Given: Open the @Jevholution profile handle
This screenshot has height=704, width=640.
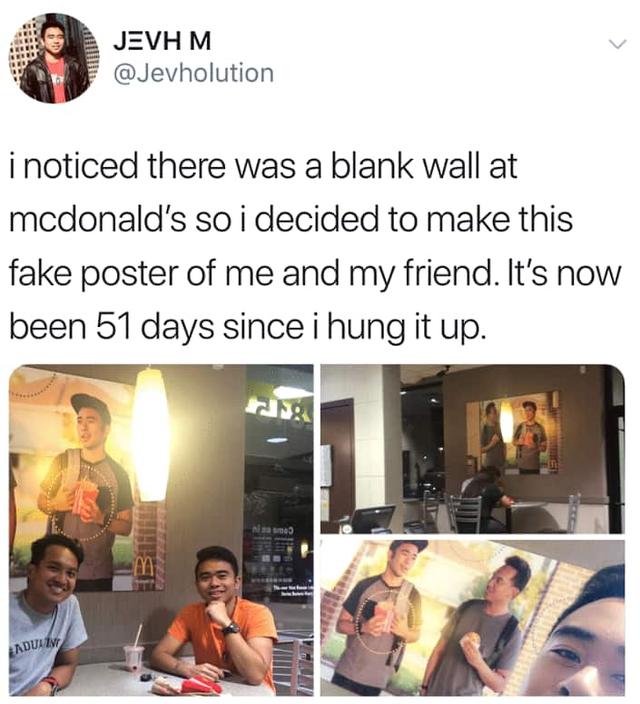Looking at the screenshot, I should tap(194, 73).
